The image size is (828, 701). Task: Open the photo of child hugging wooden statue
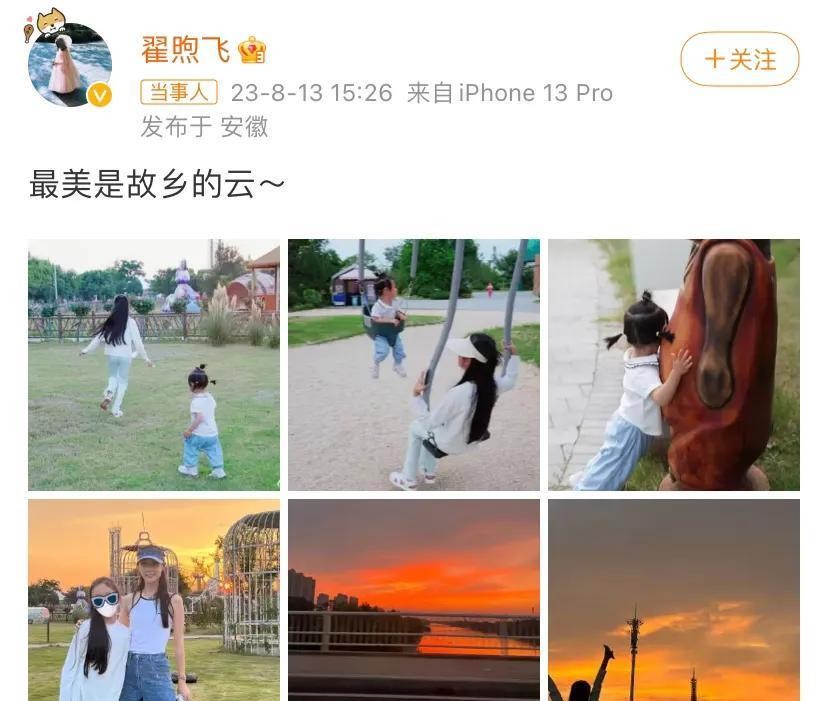[x=673, y=365]
